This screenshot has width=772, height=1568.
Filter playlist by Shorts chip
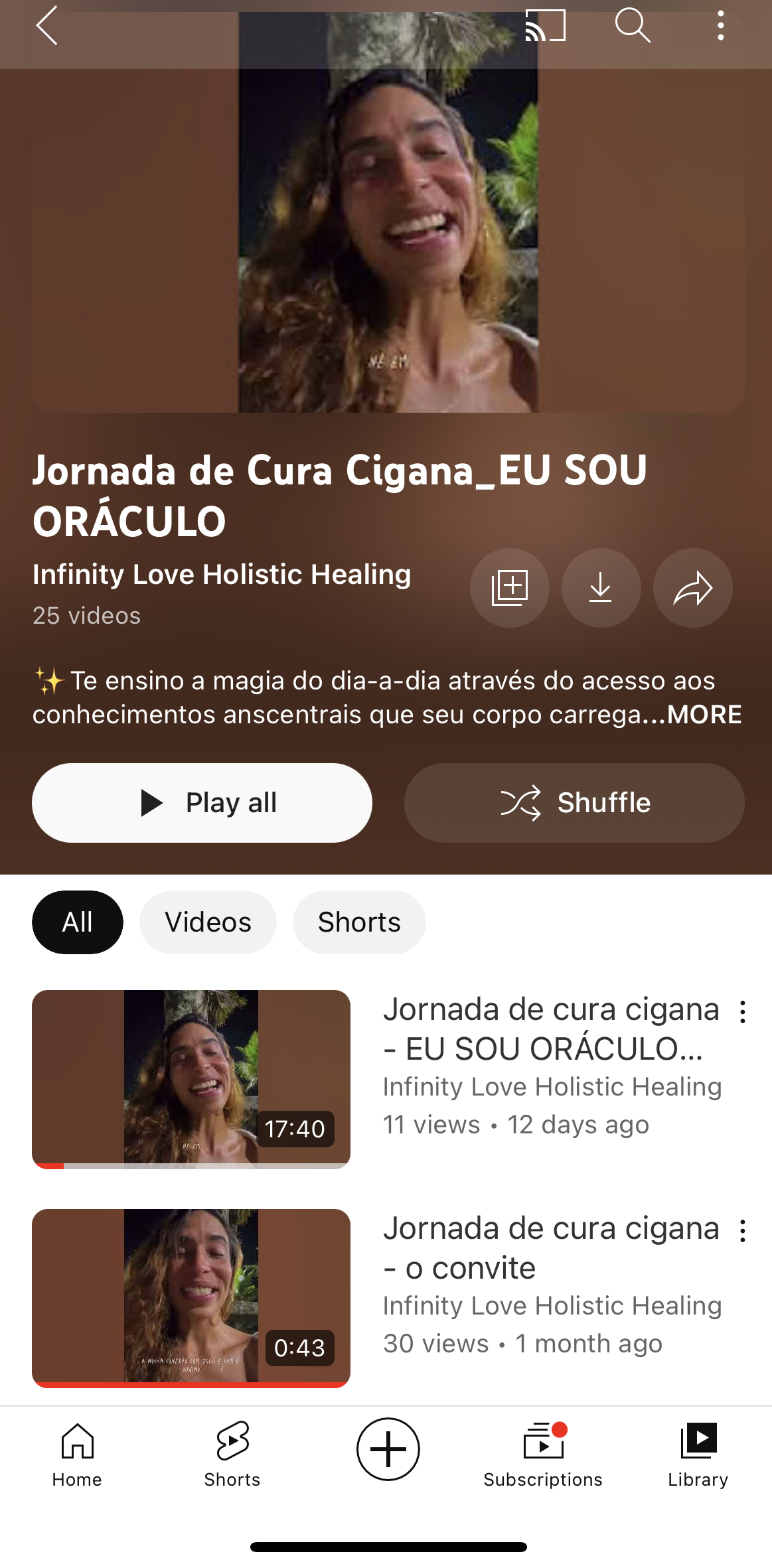pos(359,922)
